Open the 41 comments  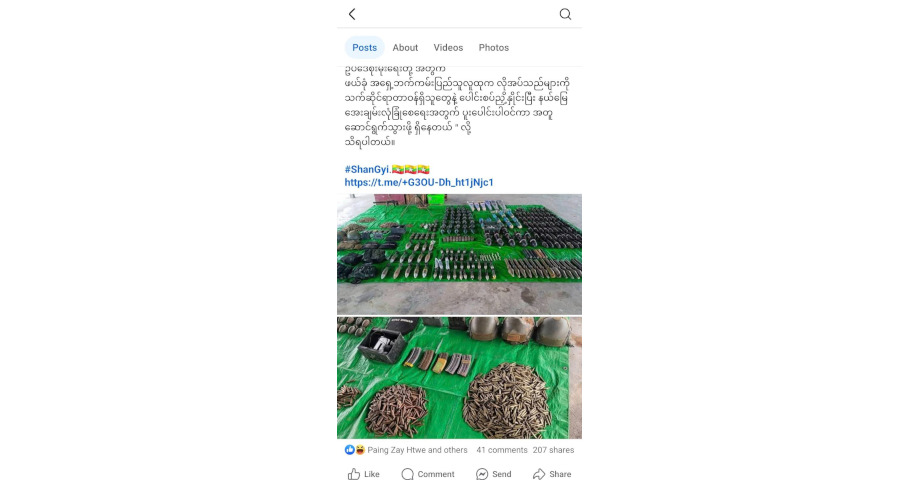(x=501, y=450)
